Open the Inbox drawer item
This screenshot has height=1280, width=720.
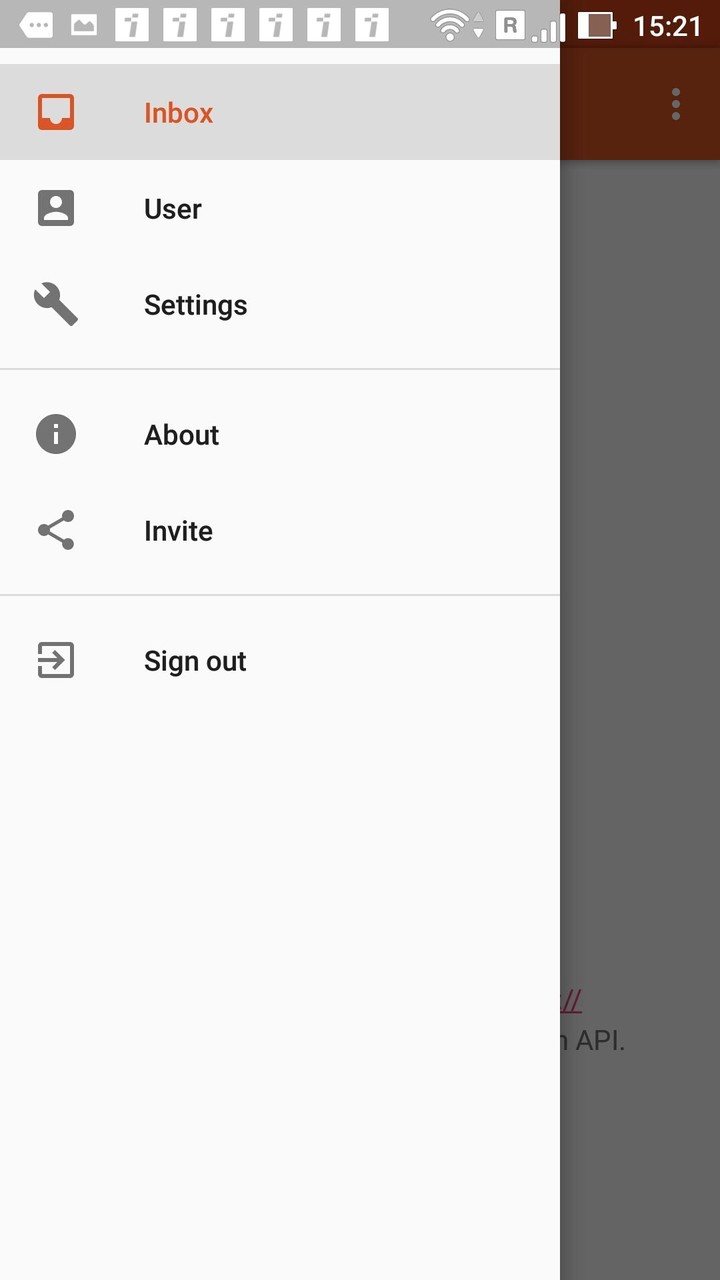point(178,113)
